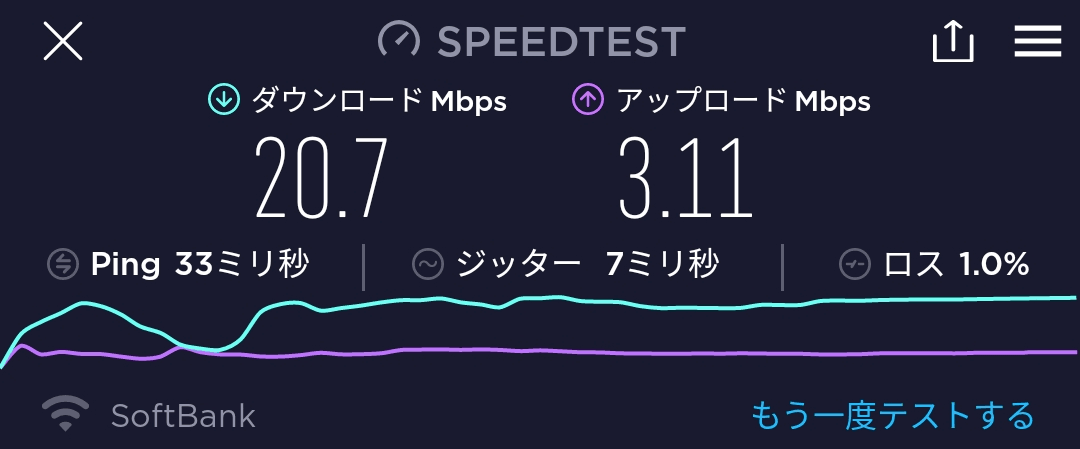Tap もう一度テストする to retest
Viewport: 1080px width, 449px height.
(x=891, y=414)
